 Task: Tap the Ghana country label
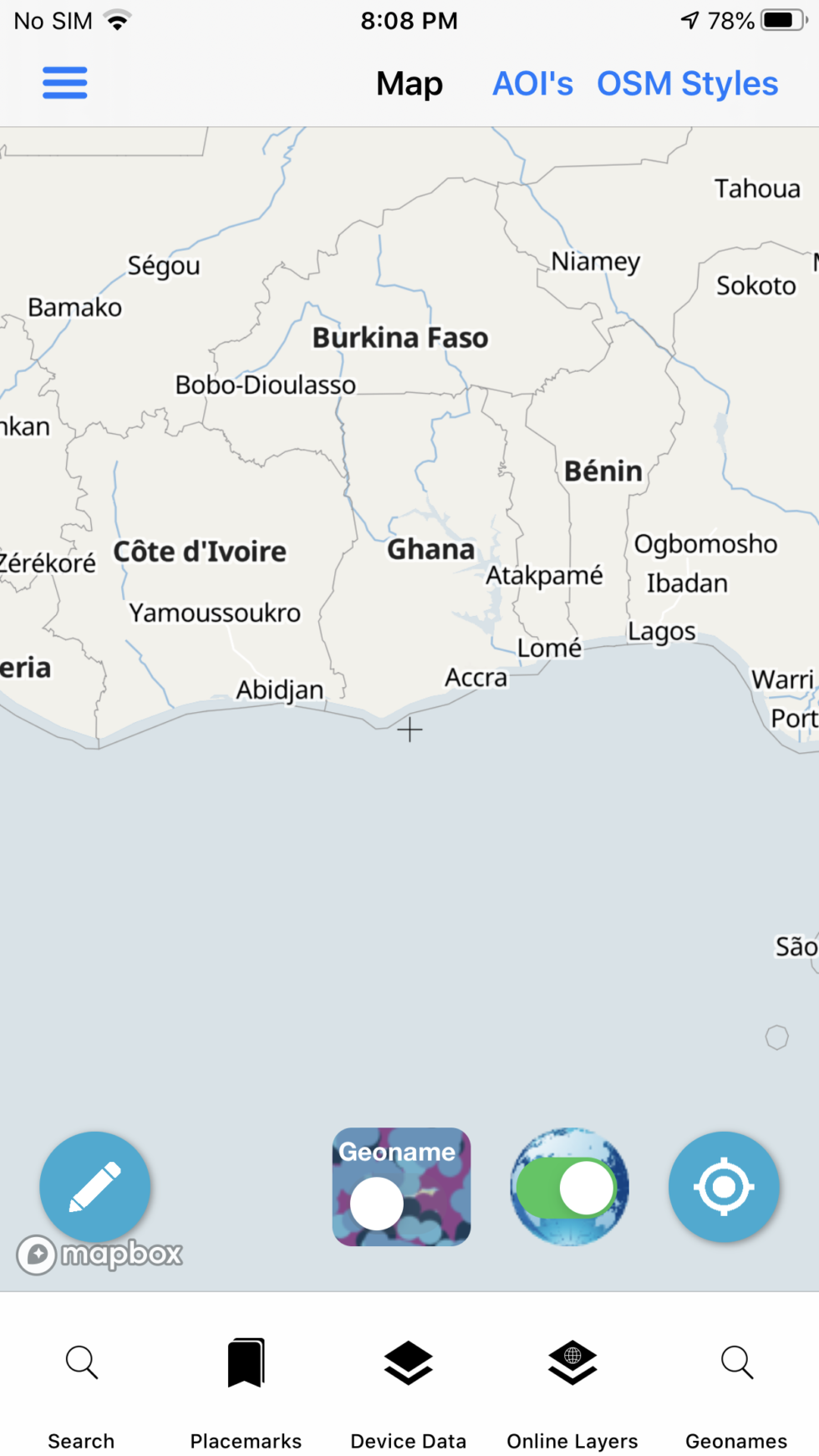click(x=430, y=549)
